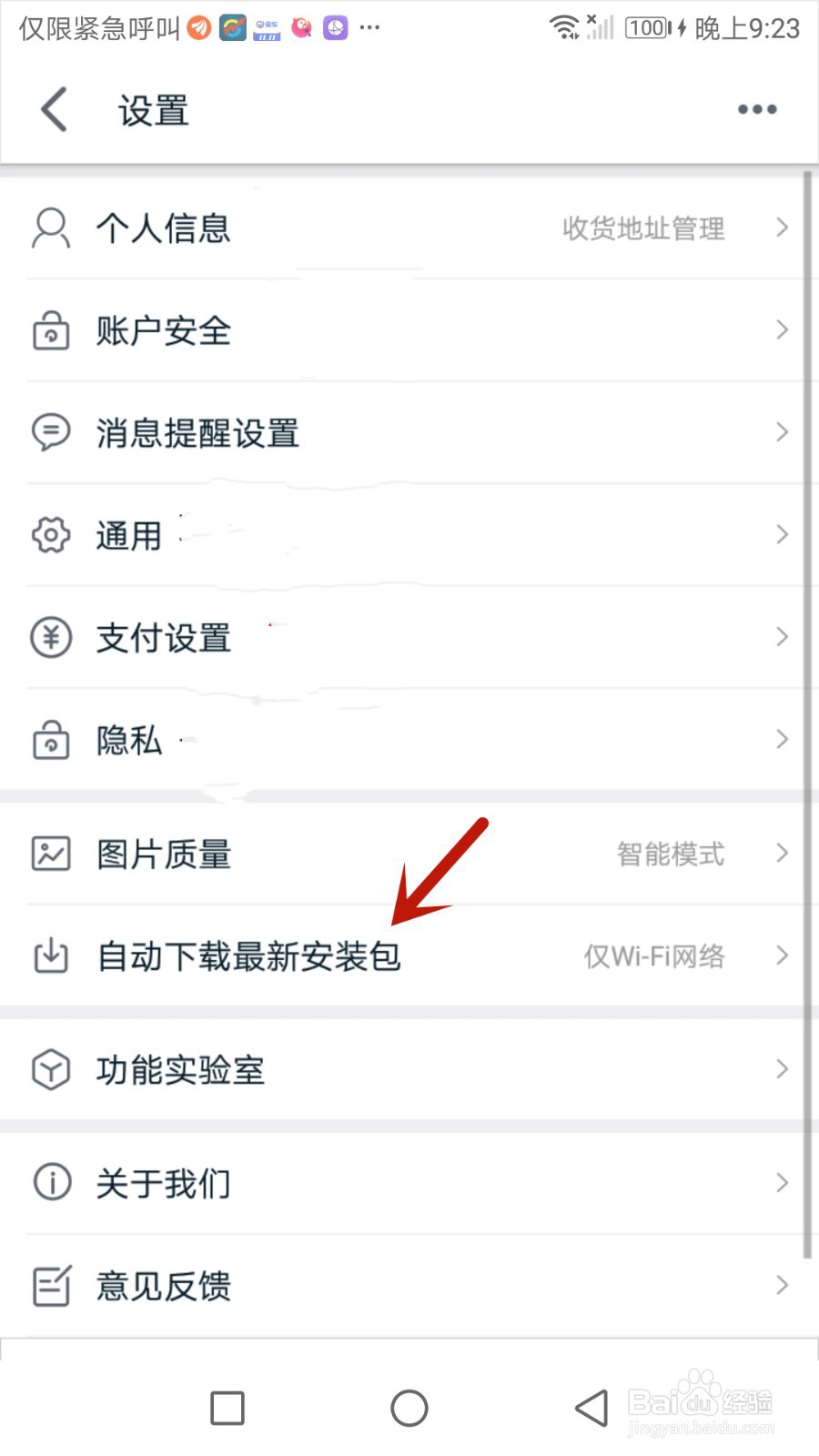Expand 功能实验室 with its chevron

783,1070
